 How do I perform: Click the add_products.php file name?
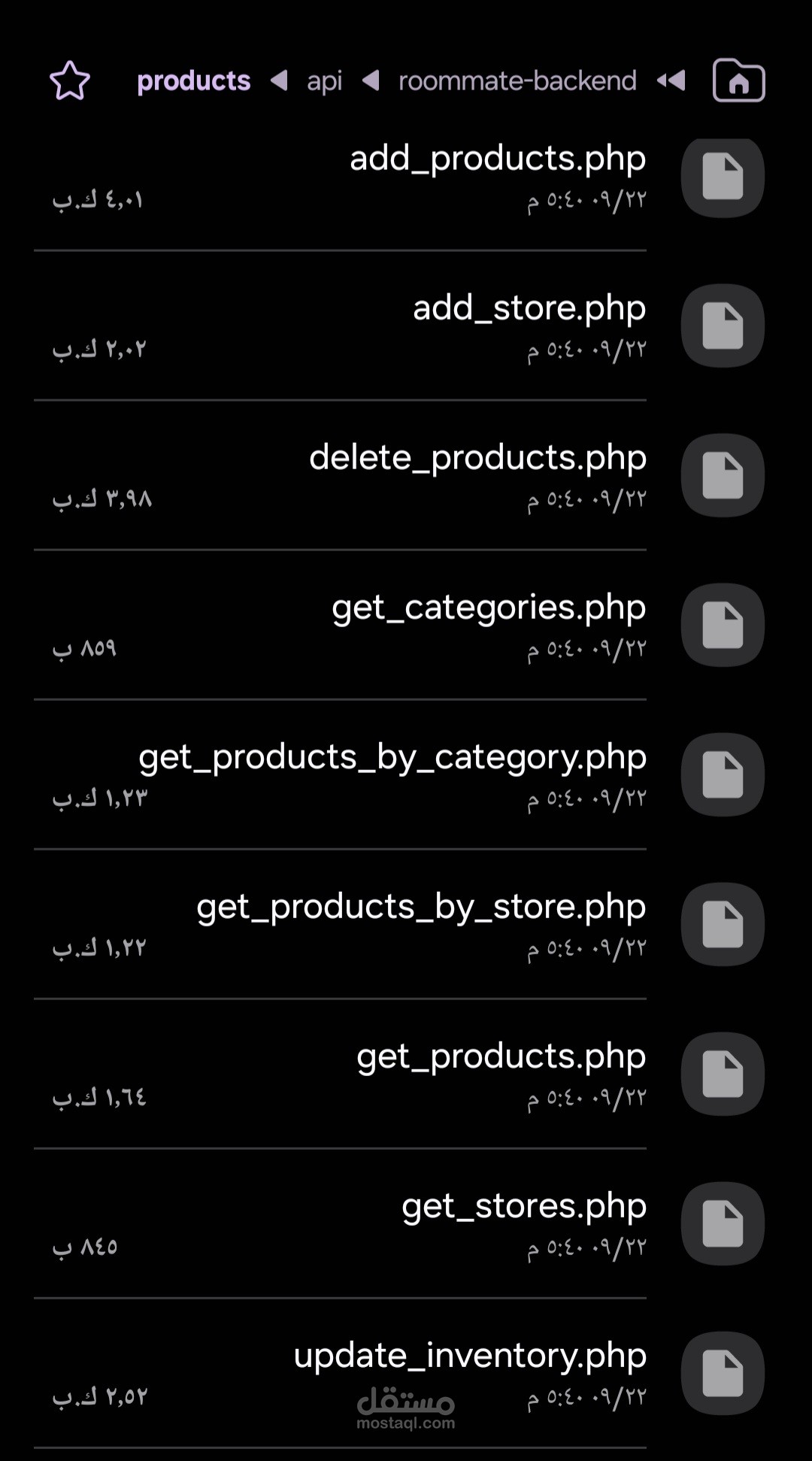[x=497, y=159]
